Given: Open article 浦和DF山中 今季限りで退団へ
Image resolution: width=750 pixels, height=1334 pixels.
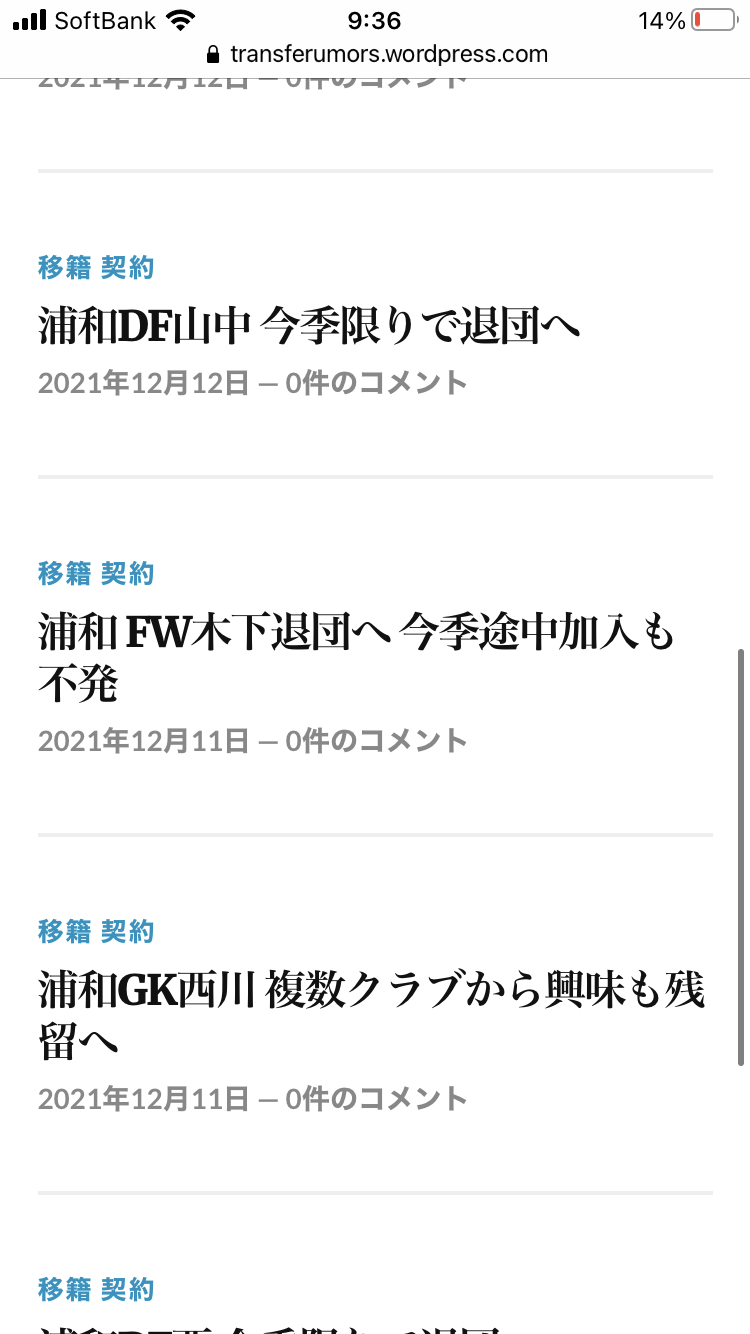Looking at the screenshot, I should [310, 327].
